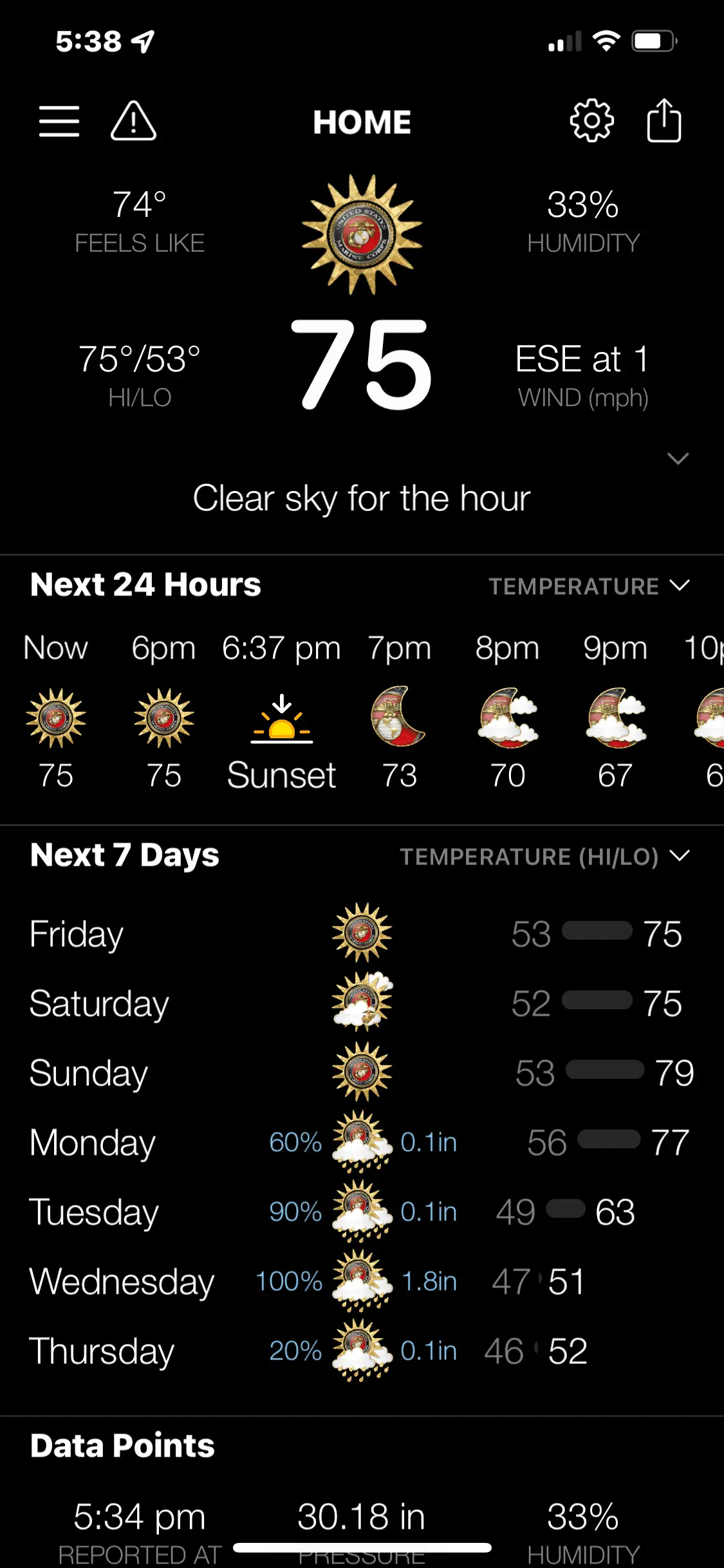Open Wednesday's rainy forecast
Image resolution: width=724 pixels, height=1568 pixels.
[362, 1282]
